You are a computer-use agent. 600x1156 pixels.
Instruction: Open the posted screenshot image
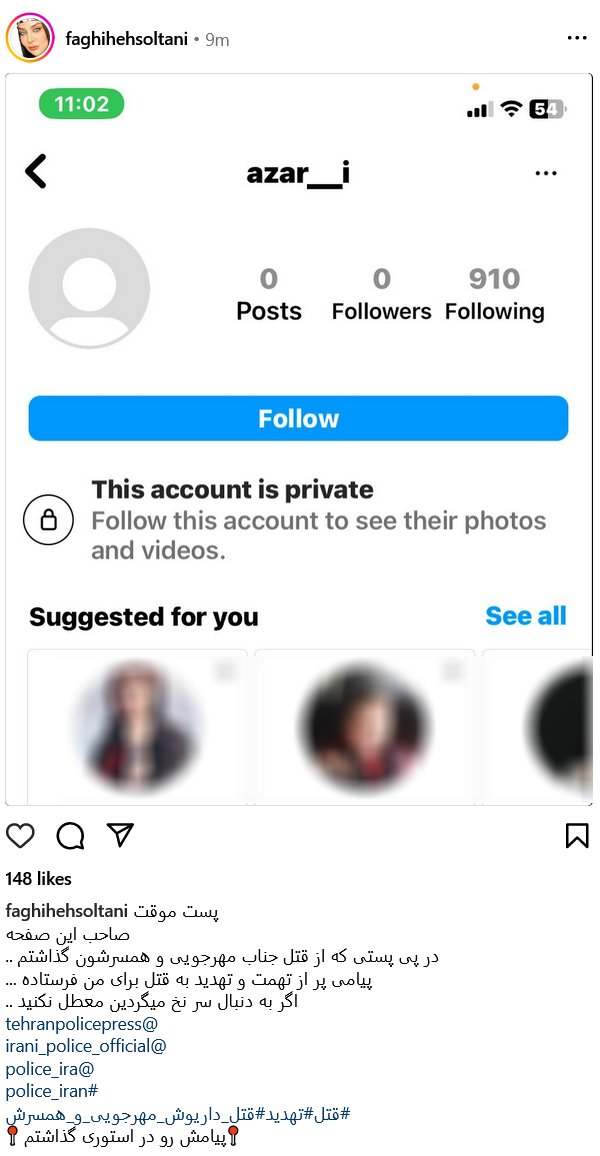tap(299, 438)
